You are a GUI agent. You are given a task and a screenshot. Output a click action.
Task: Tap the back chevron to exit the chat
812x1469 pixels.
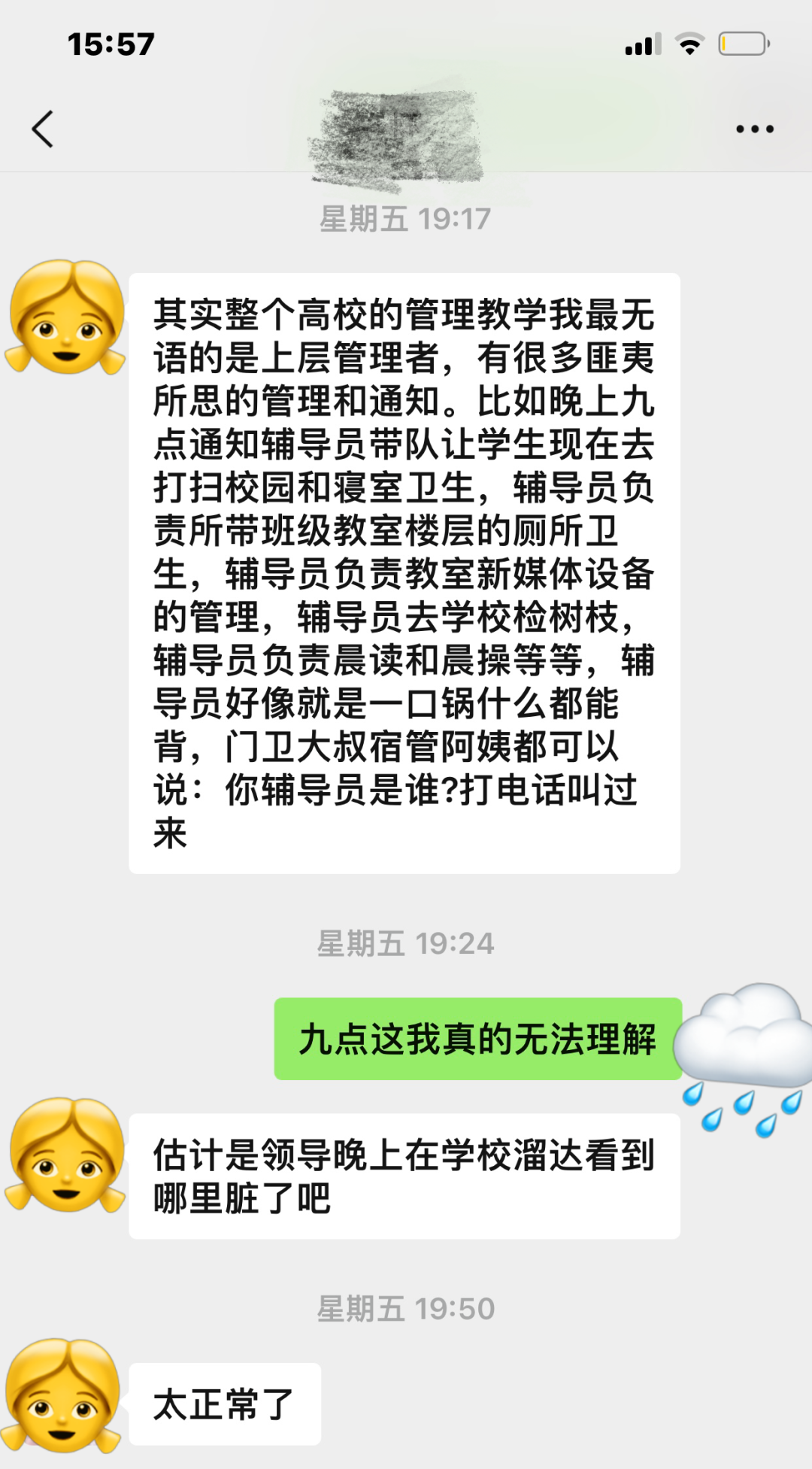[x=43, y=128]
